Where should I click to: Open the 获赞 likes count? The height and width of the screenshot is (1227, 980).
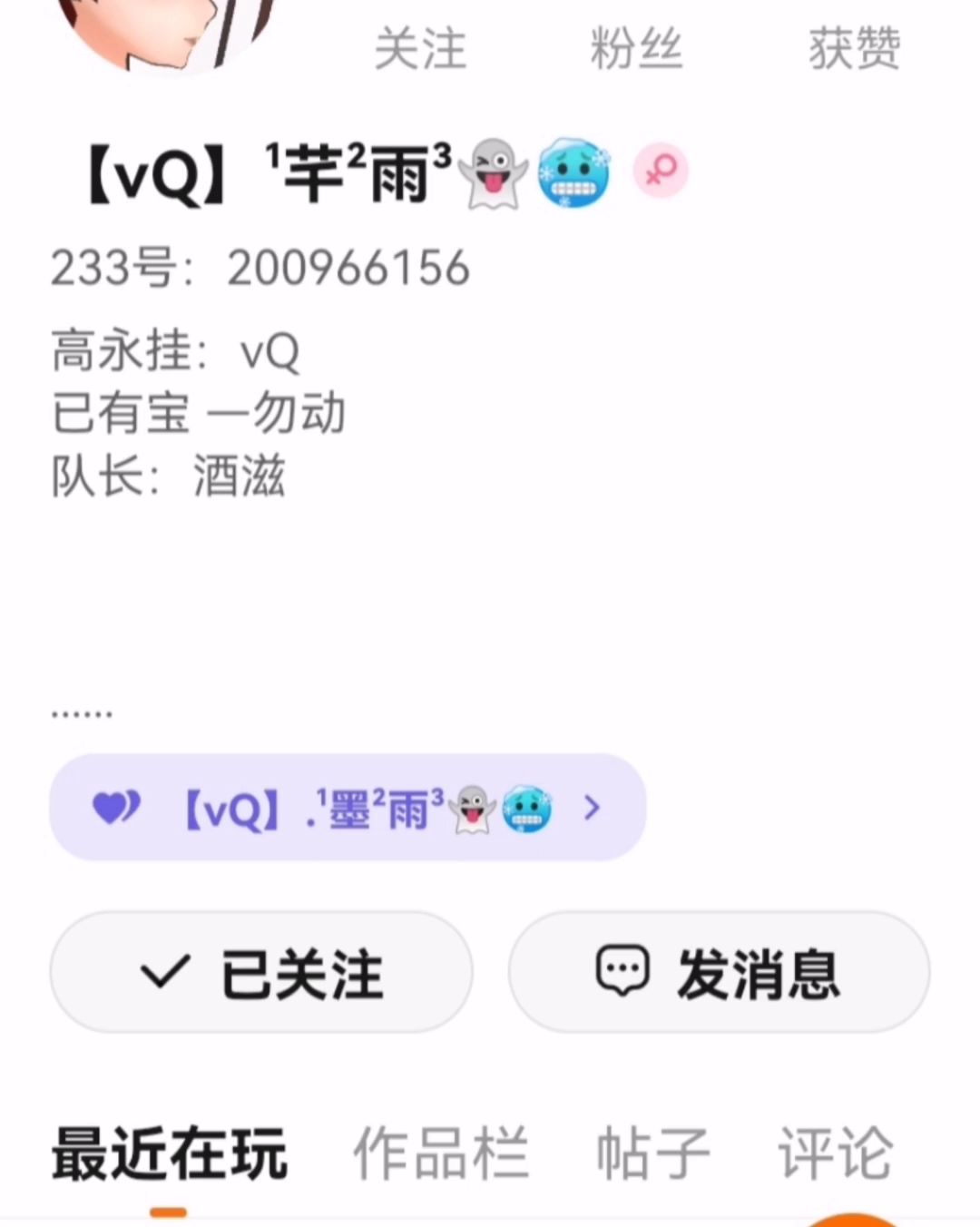click(x=854, y=47)
